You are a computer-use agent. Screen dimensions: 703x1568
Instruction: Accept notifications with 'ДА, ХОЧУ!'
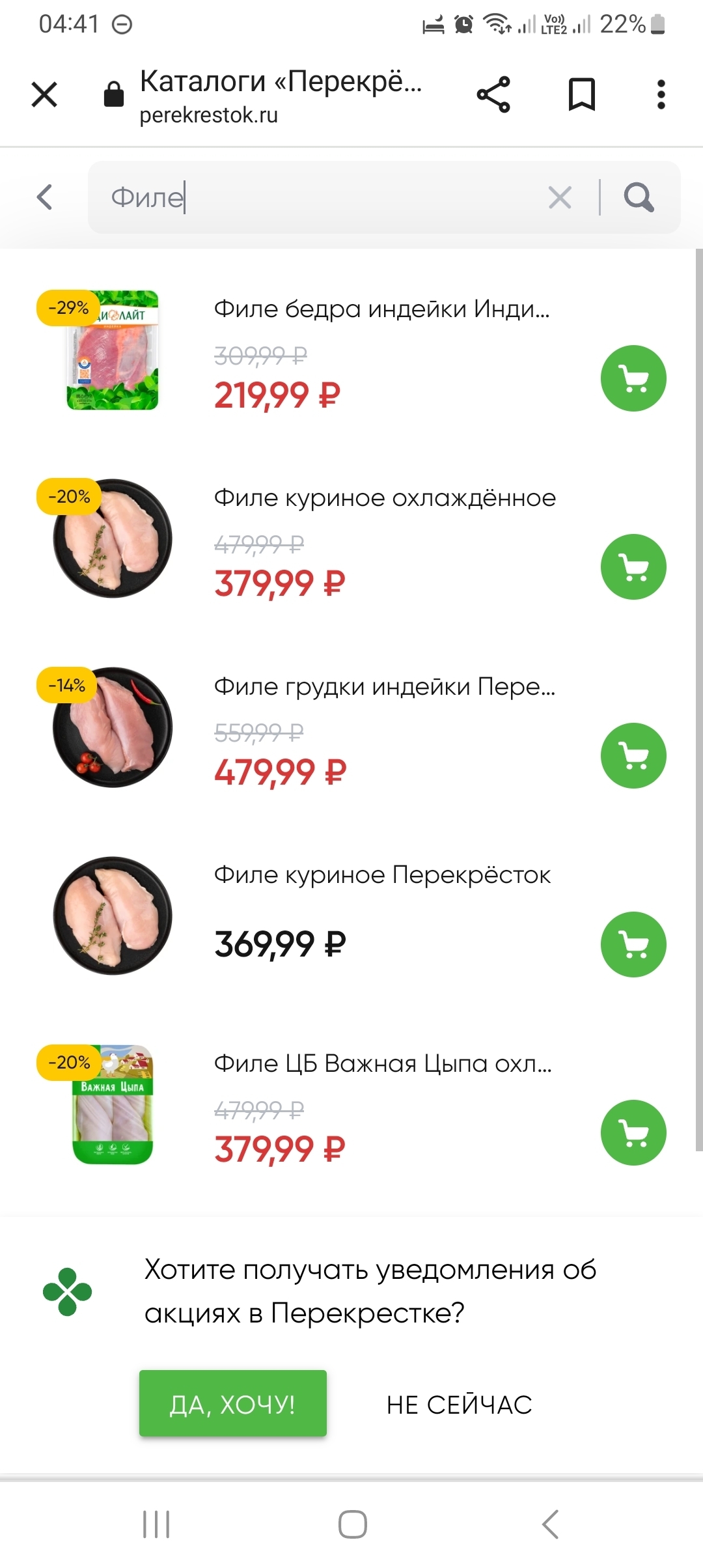click(232, 1404)
